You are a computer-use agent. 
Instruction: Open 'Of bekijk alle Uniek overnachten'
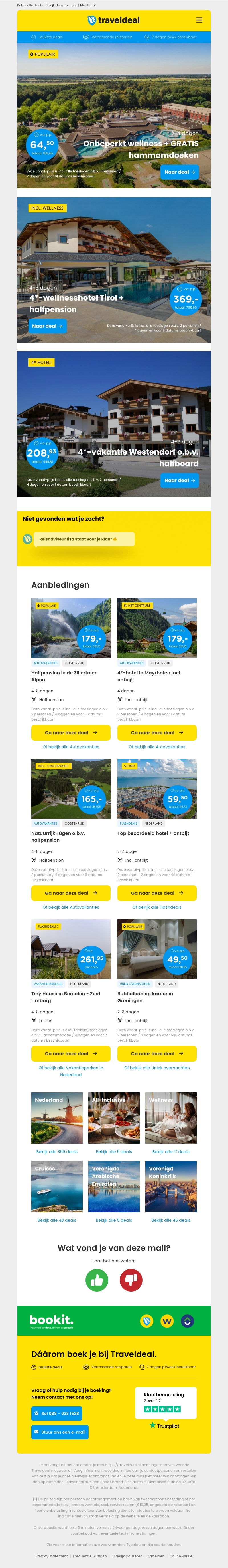click(x=157, y=1068)
